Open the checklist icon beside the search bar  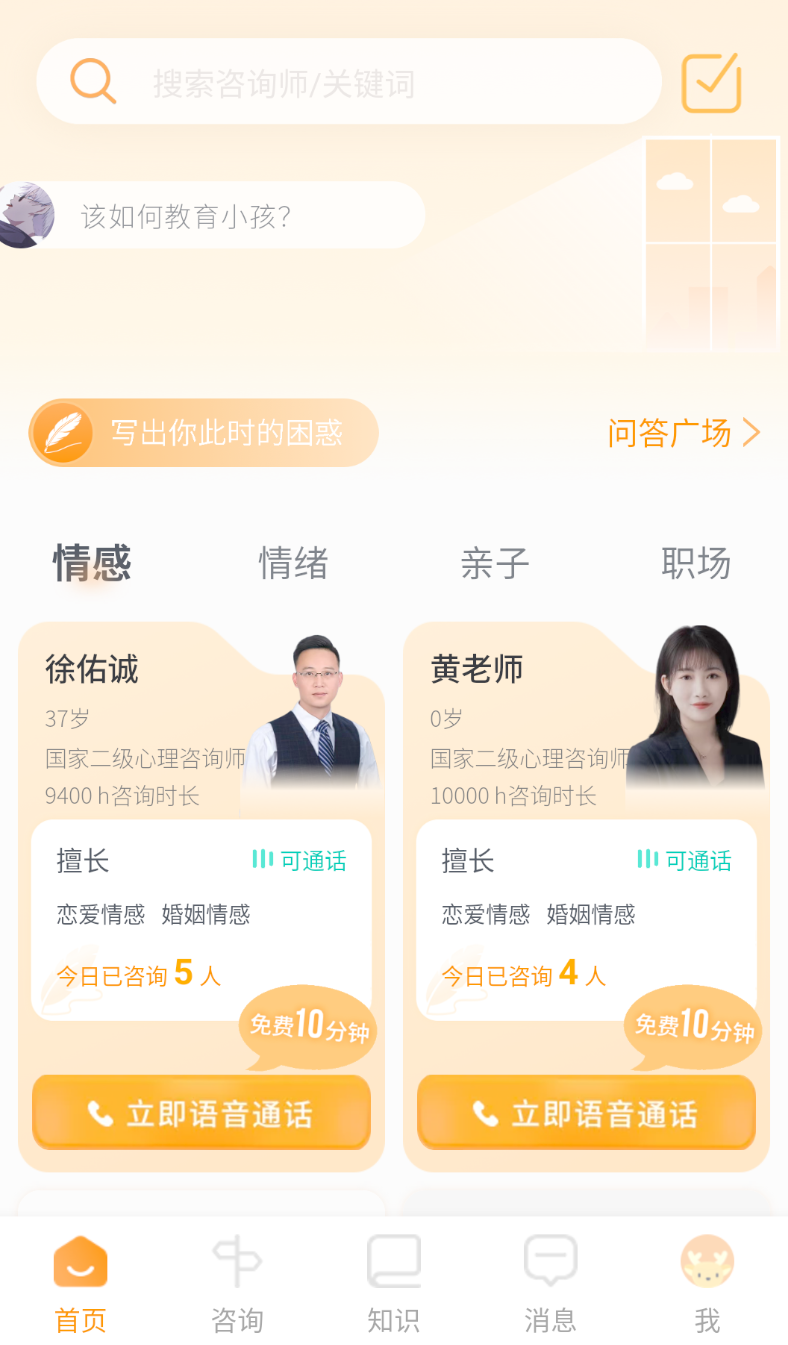point(711,84)
